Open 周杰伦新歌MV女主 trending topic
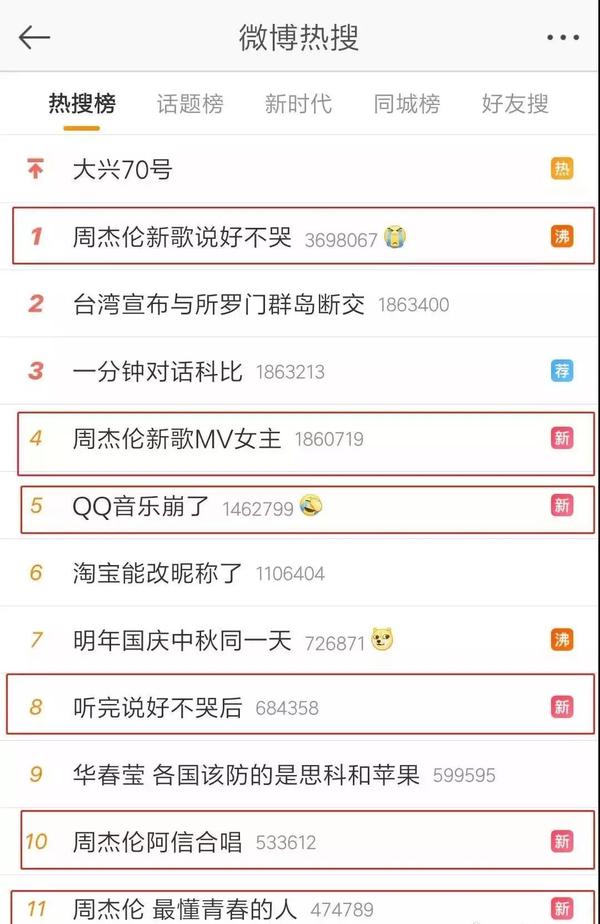600x924 pixels. pos(177,438)
